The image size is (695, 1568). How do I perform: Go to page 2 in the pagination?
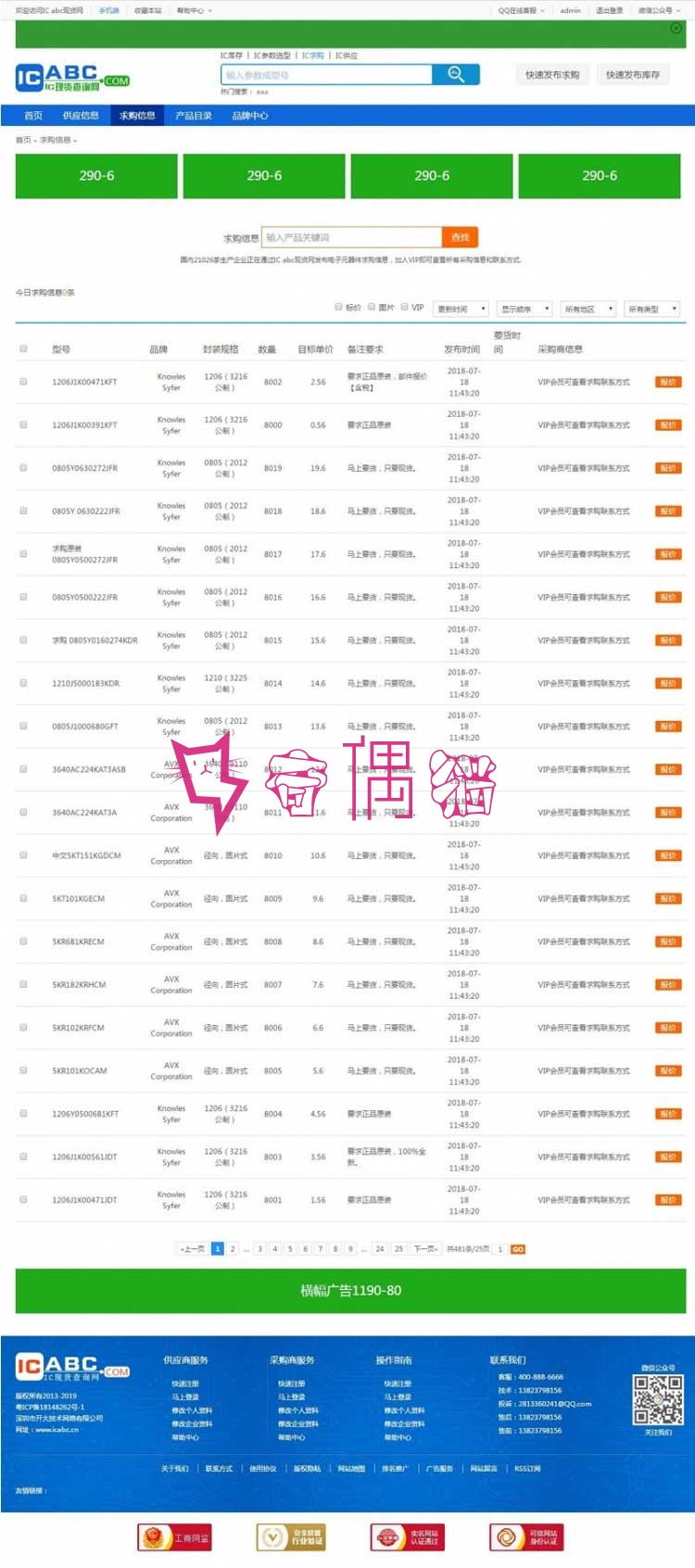tap(233, 1248)
